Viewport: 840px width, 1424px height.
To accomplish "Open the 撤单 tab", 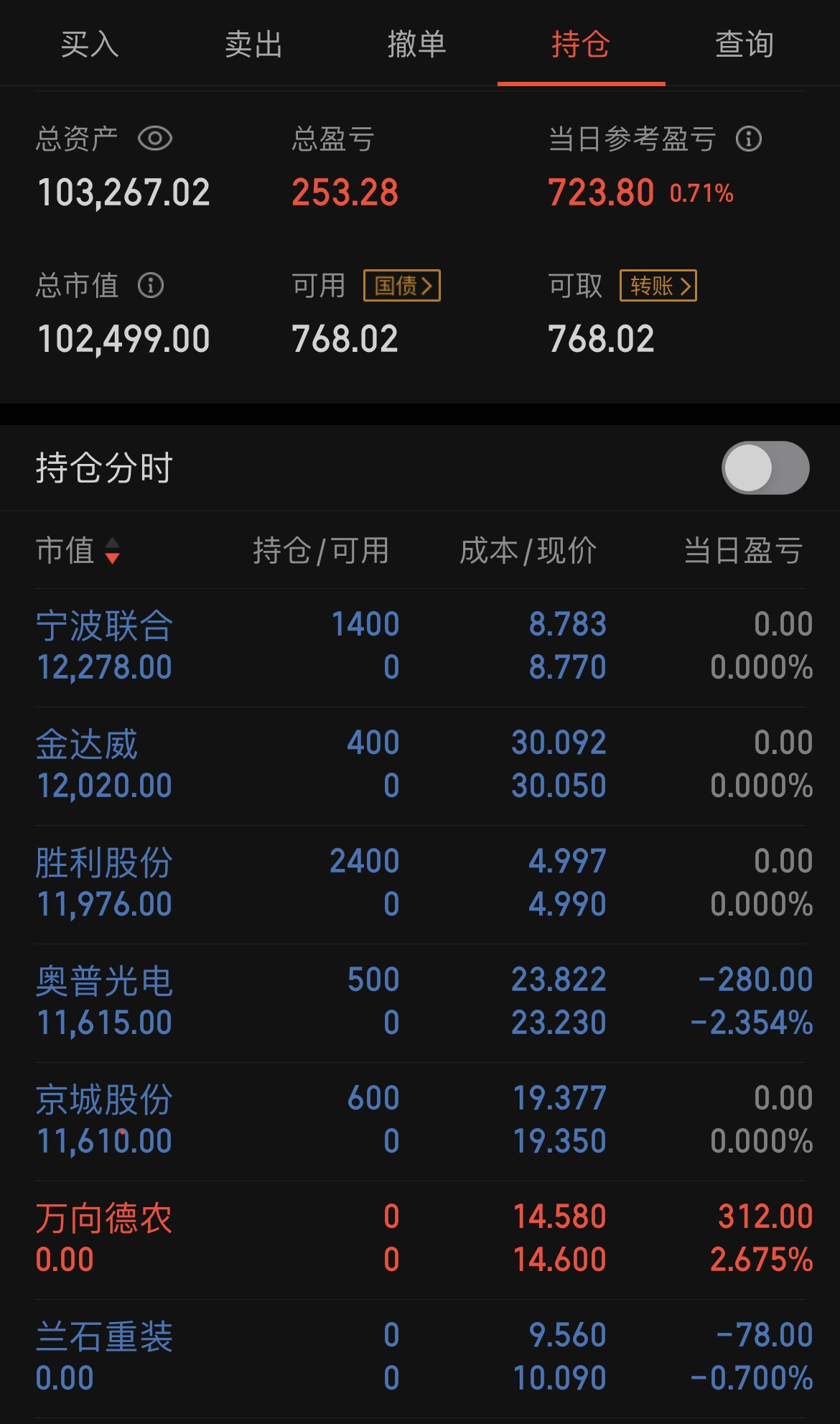I will coord(417,45).
